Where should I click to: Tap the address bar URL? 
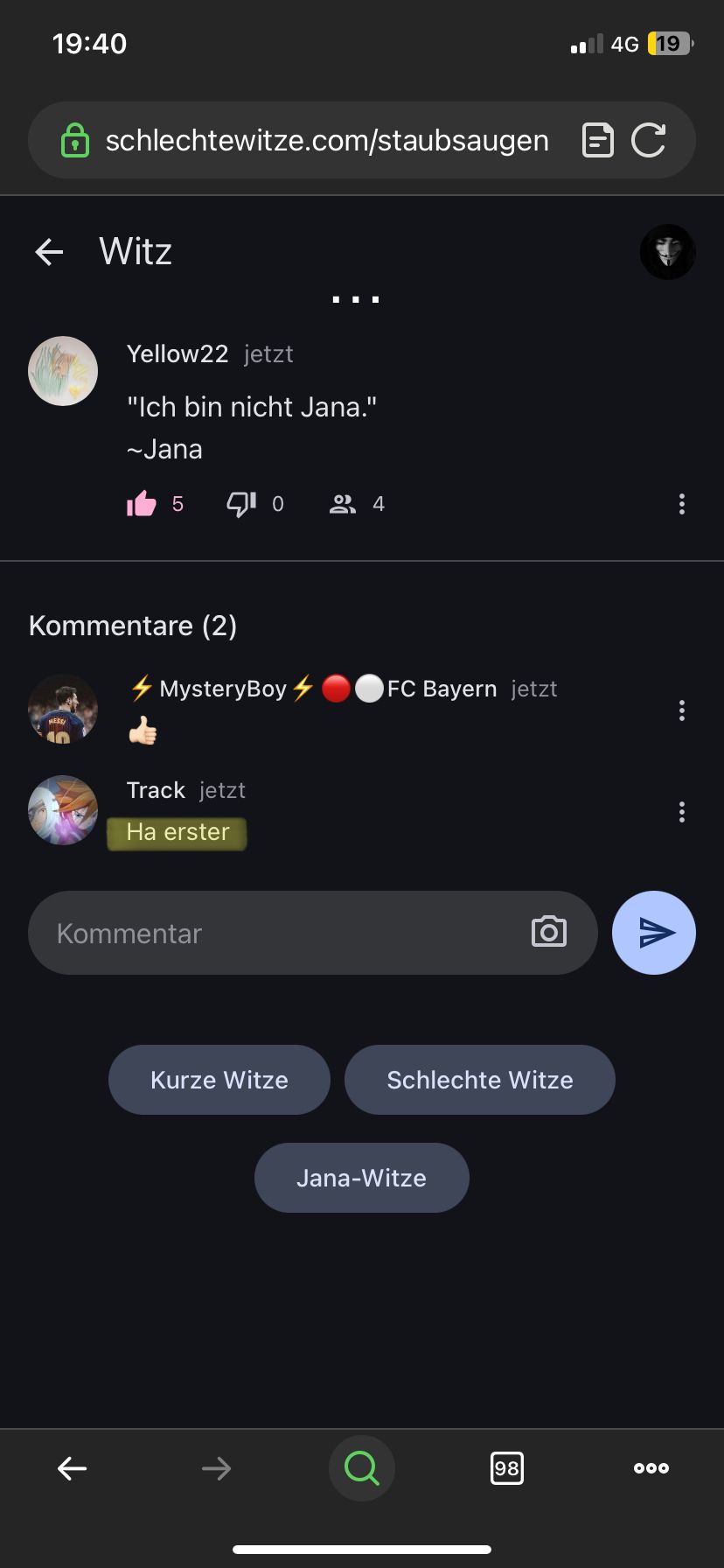click(x=327, y=140)
